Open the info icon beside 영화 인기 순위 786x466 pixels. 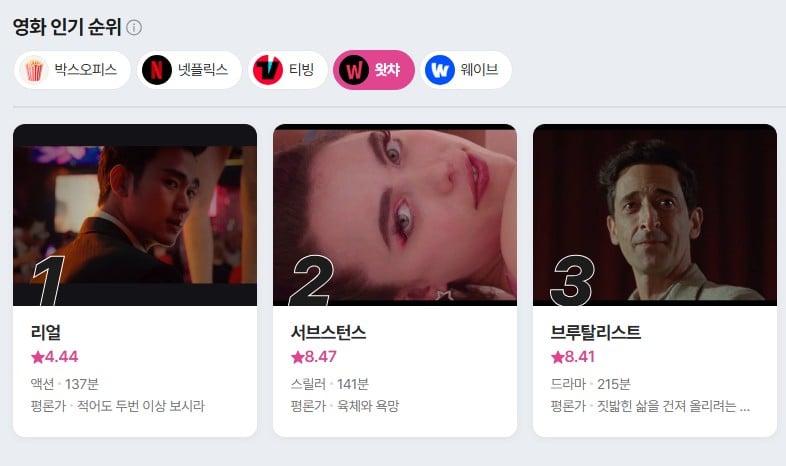tap(134, 27)
